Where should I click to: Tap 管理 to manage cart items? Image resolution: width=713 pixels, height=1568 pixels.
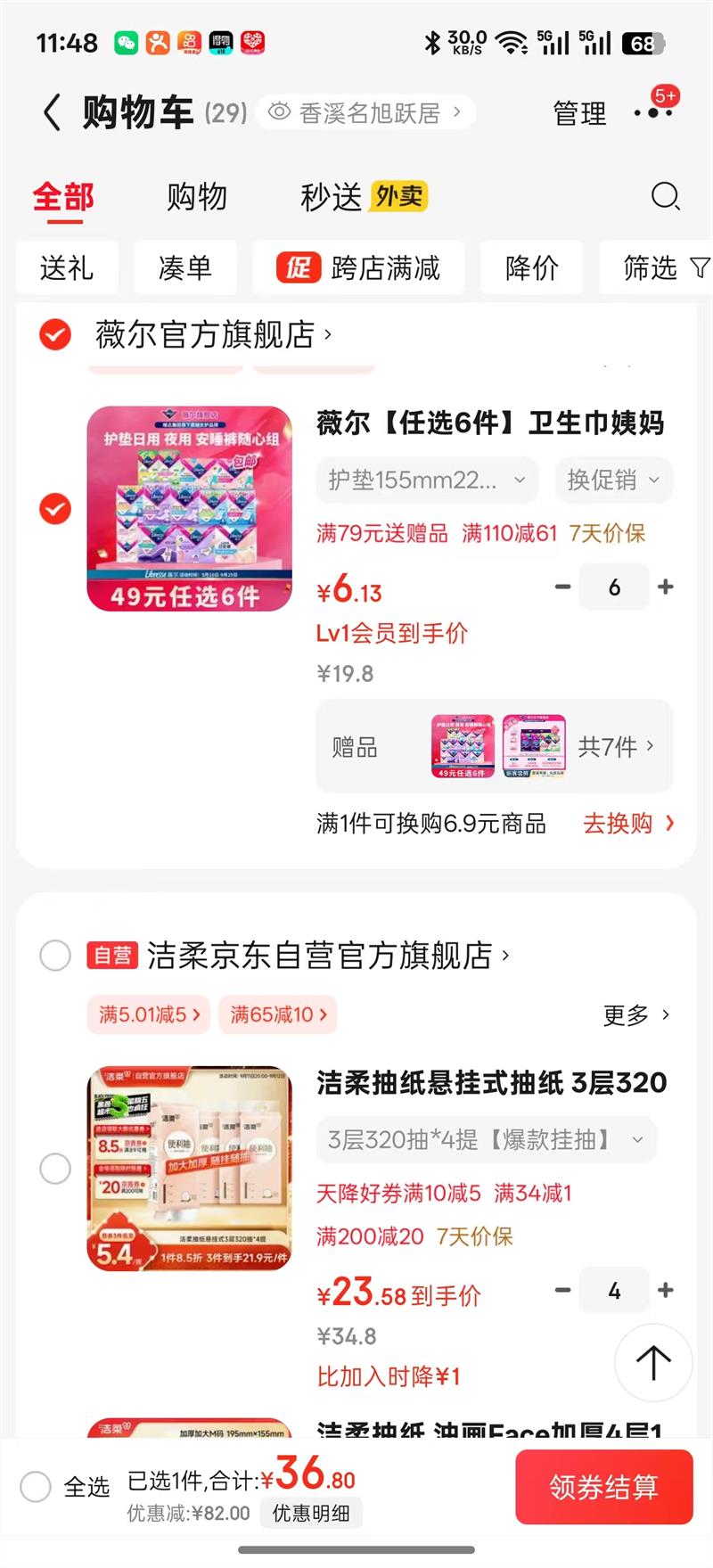579,114
